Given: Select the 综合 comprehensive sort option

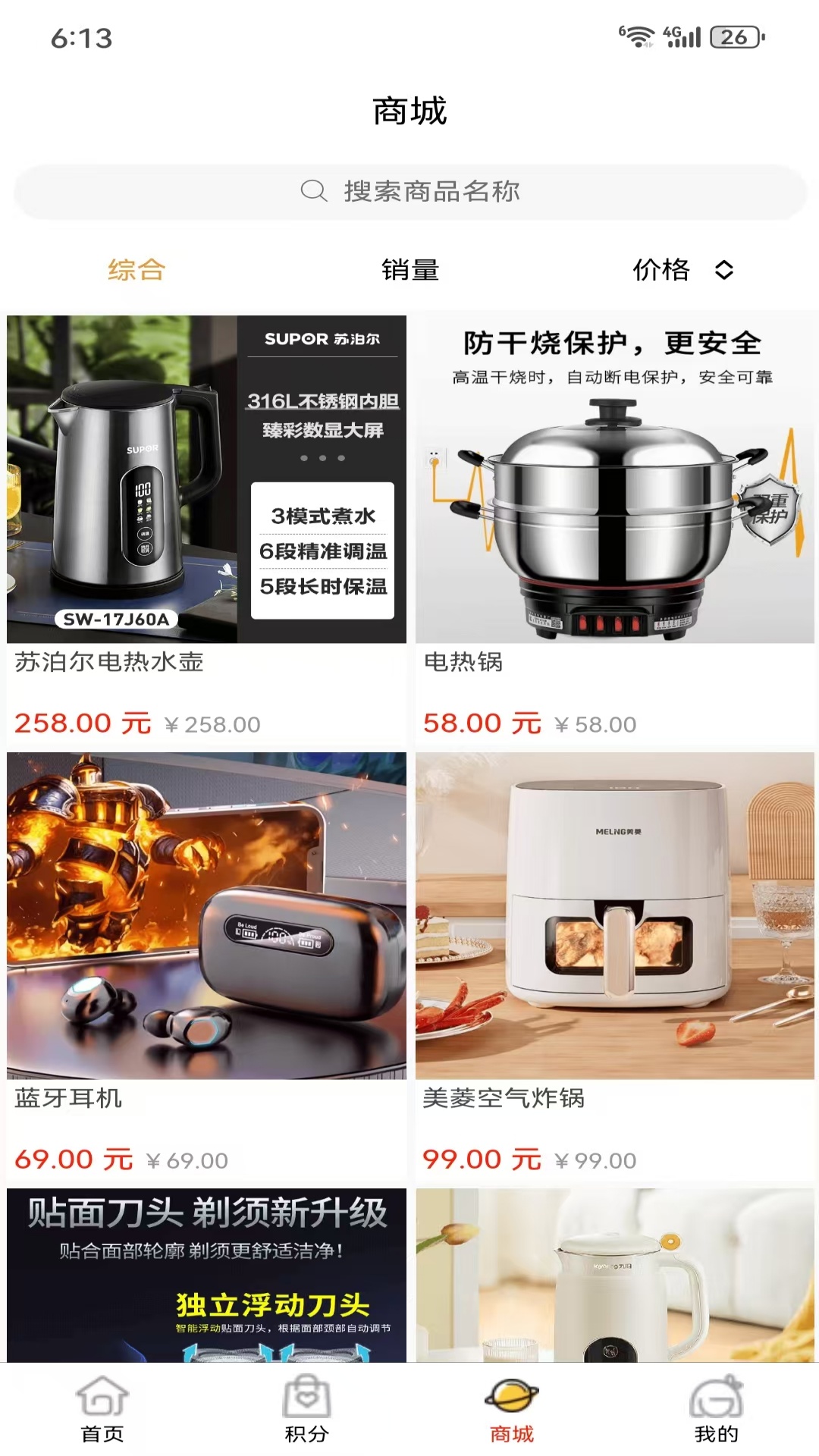Looking at the screenshot, I should click(138, 269).
